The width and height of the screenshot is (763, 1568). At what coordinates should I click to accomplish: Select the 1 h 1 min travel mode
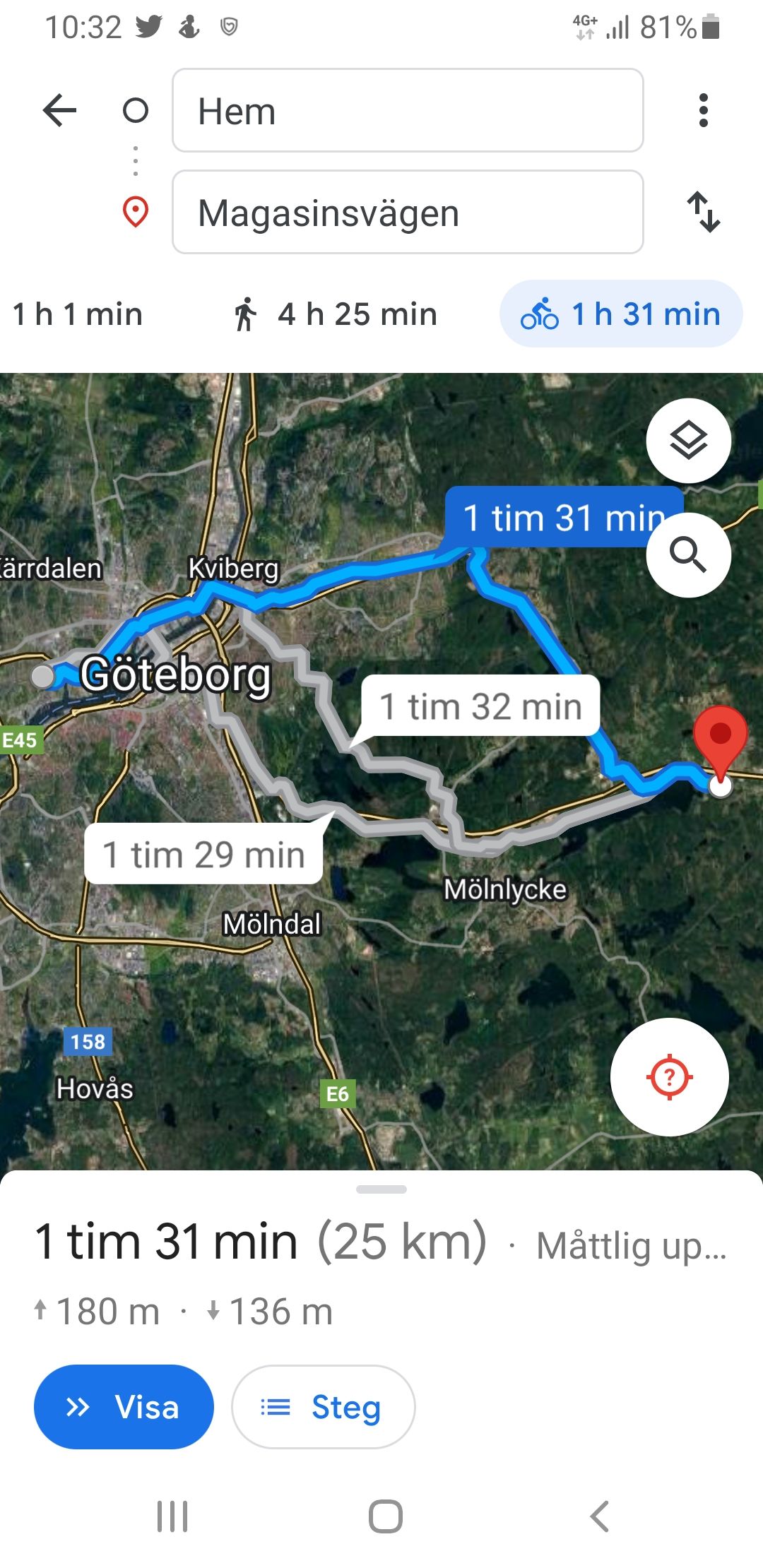point(78,314)
